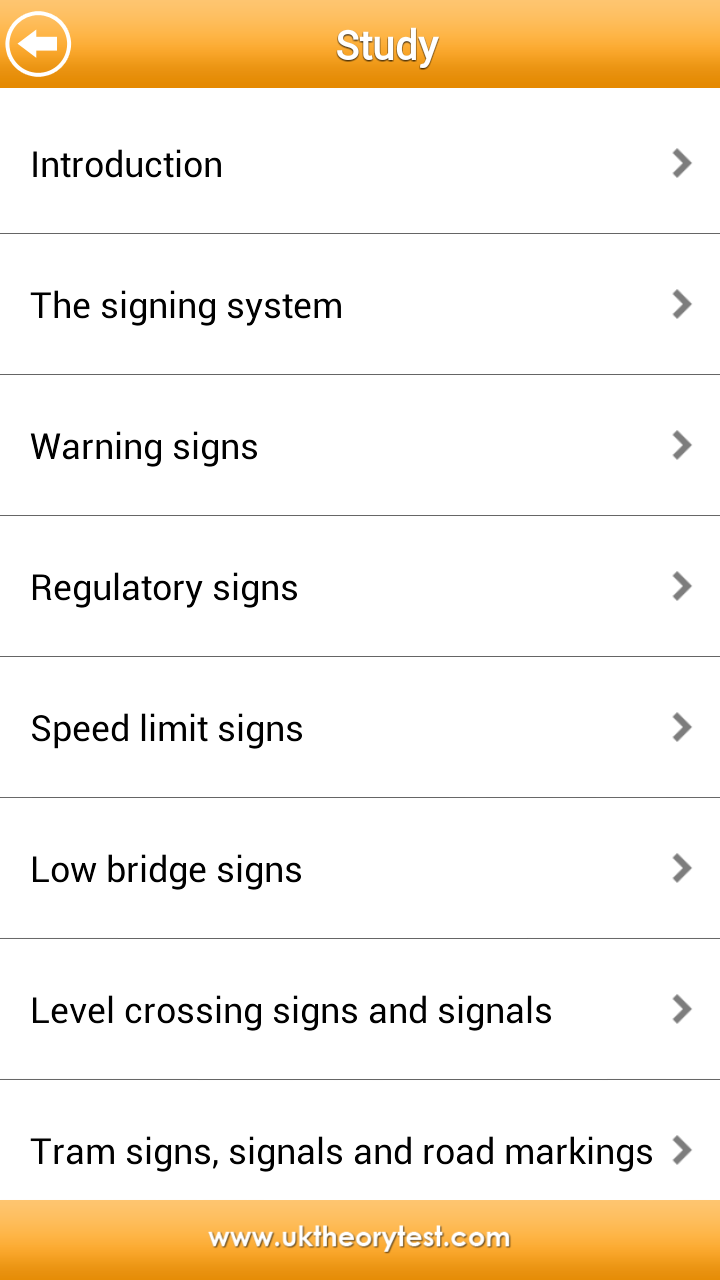Select the Level crossing signs and signals row
Image resolution: width=720 pixels, height=1280 pixels.
click(300, 1009)
